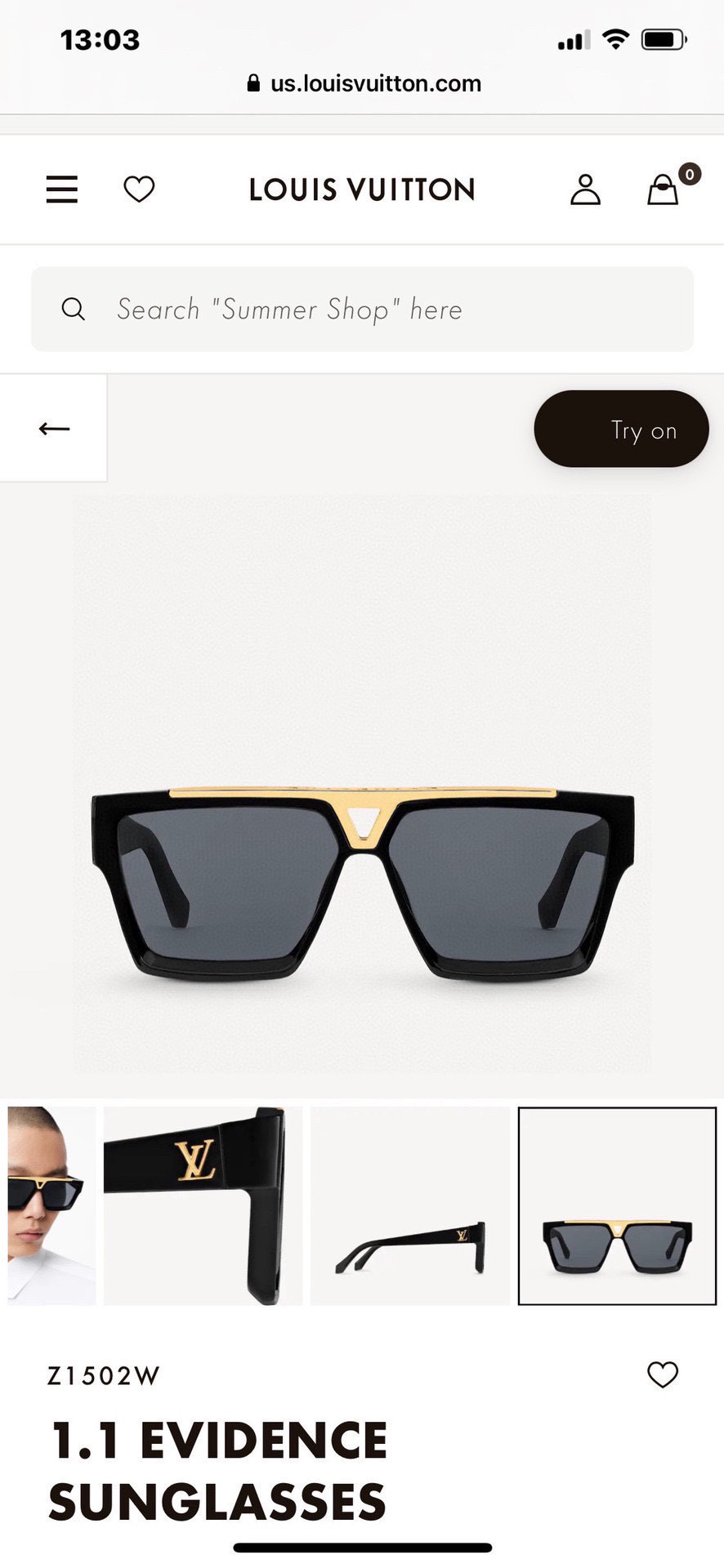
Task: Open the hamburger menu
Action: pyautogui.click(x=62, y=189)
